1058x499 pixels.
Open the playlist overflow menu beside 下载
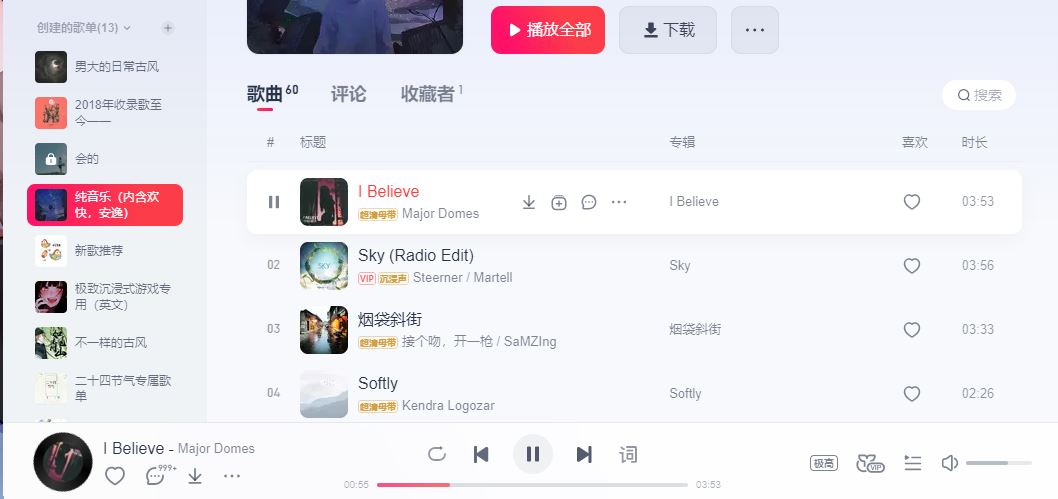click(754, 30)
